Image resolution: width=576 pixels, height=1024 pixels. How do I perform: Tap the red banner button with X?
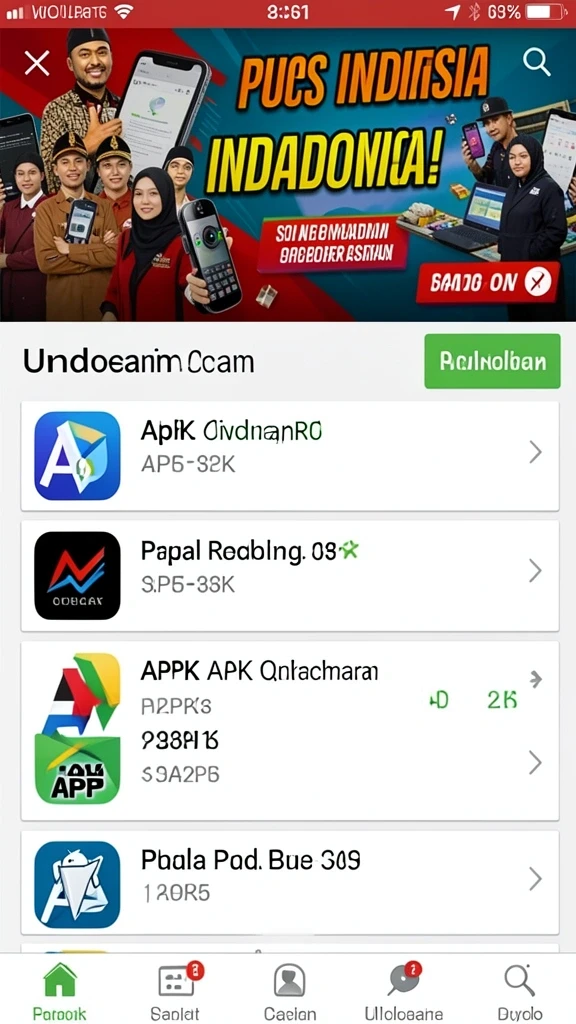click(x=487, y=283)
